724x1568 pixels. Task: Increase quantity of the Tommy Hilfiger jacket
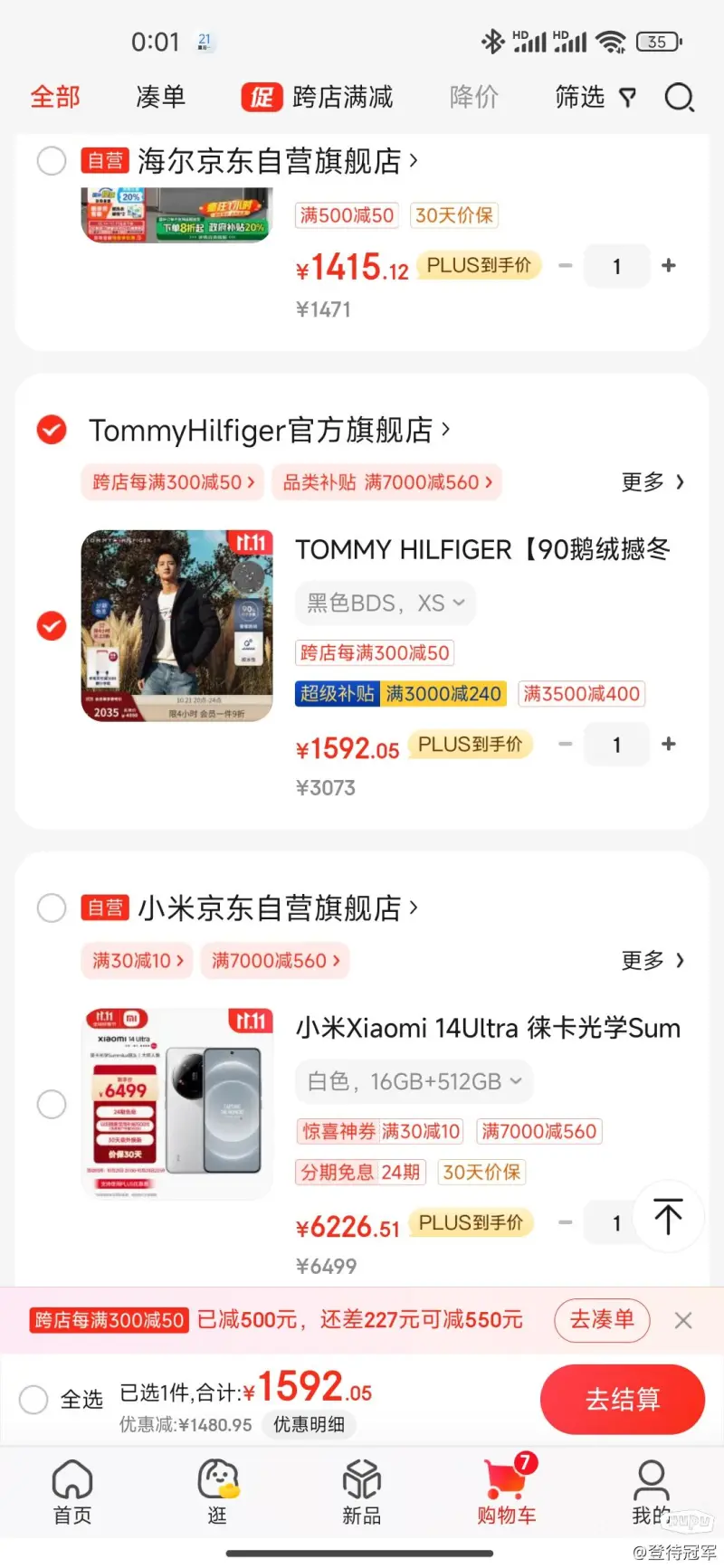pyautogui.click(x=669, y=744)
